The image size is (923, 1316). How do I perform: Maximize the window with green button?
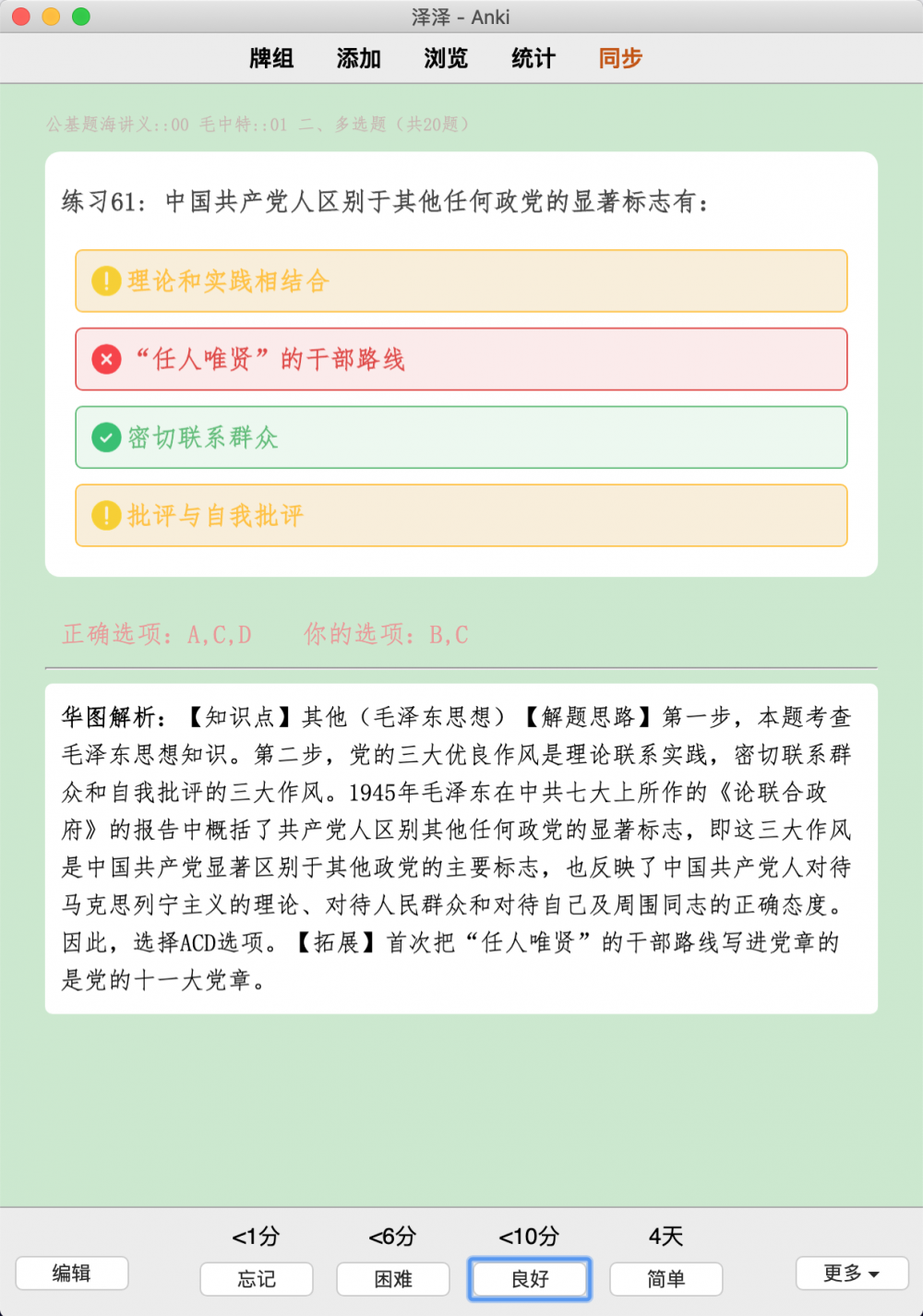[81, 17]
